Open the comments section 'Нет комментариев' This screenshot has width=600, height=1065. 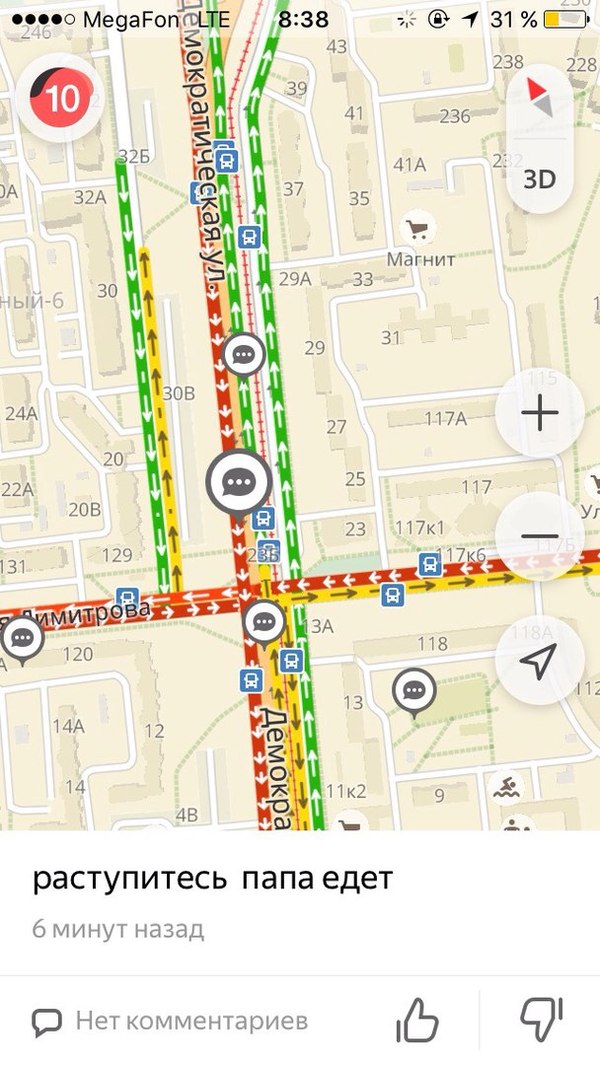pyautogui.click(x=170, y=1021)
